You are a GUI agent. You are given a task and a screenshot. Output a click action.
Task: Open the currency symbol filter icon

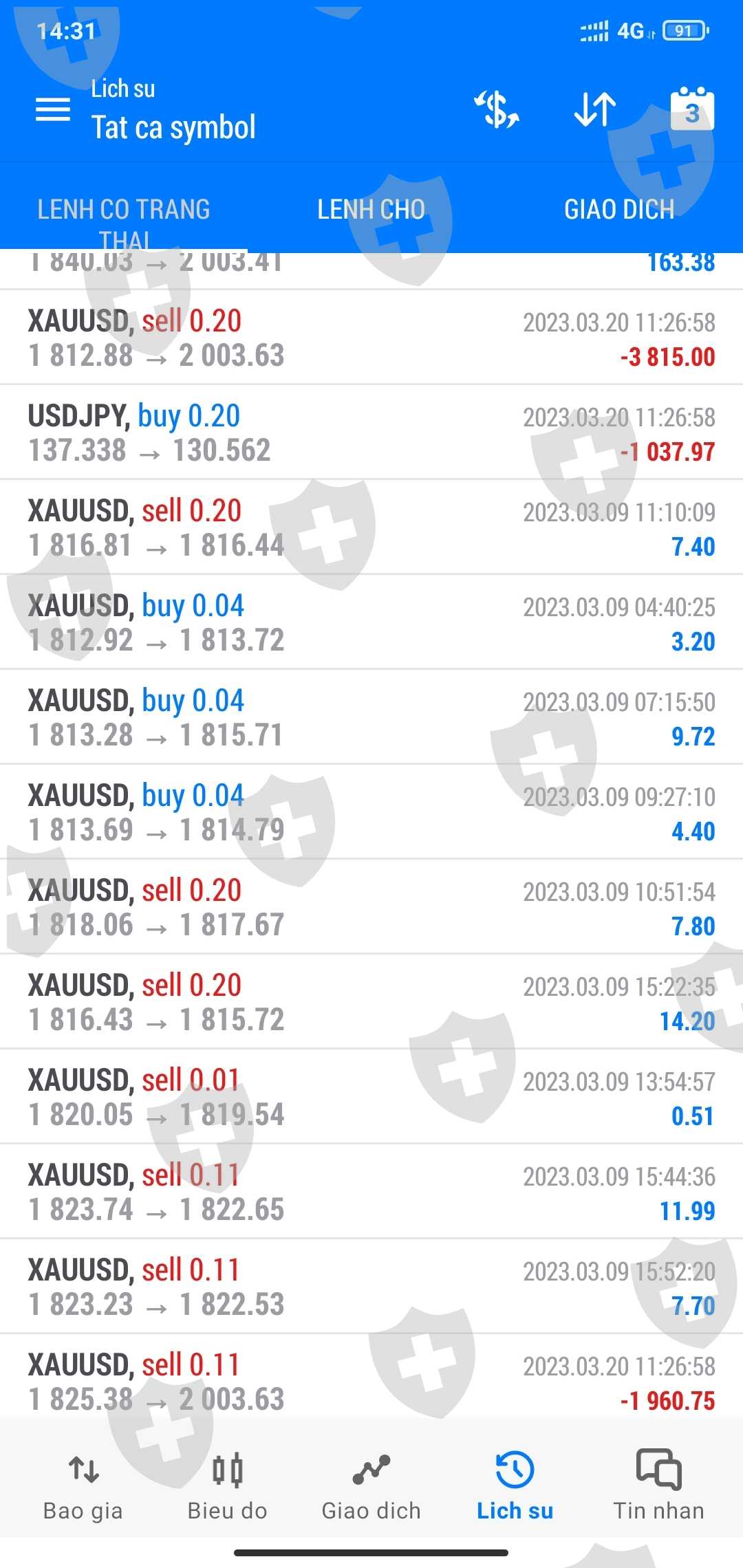497,109
